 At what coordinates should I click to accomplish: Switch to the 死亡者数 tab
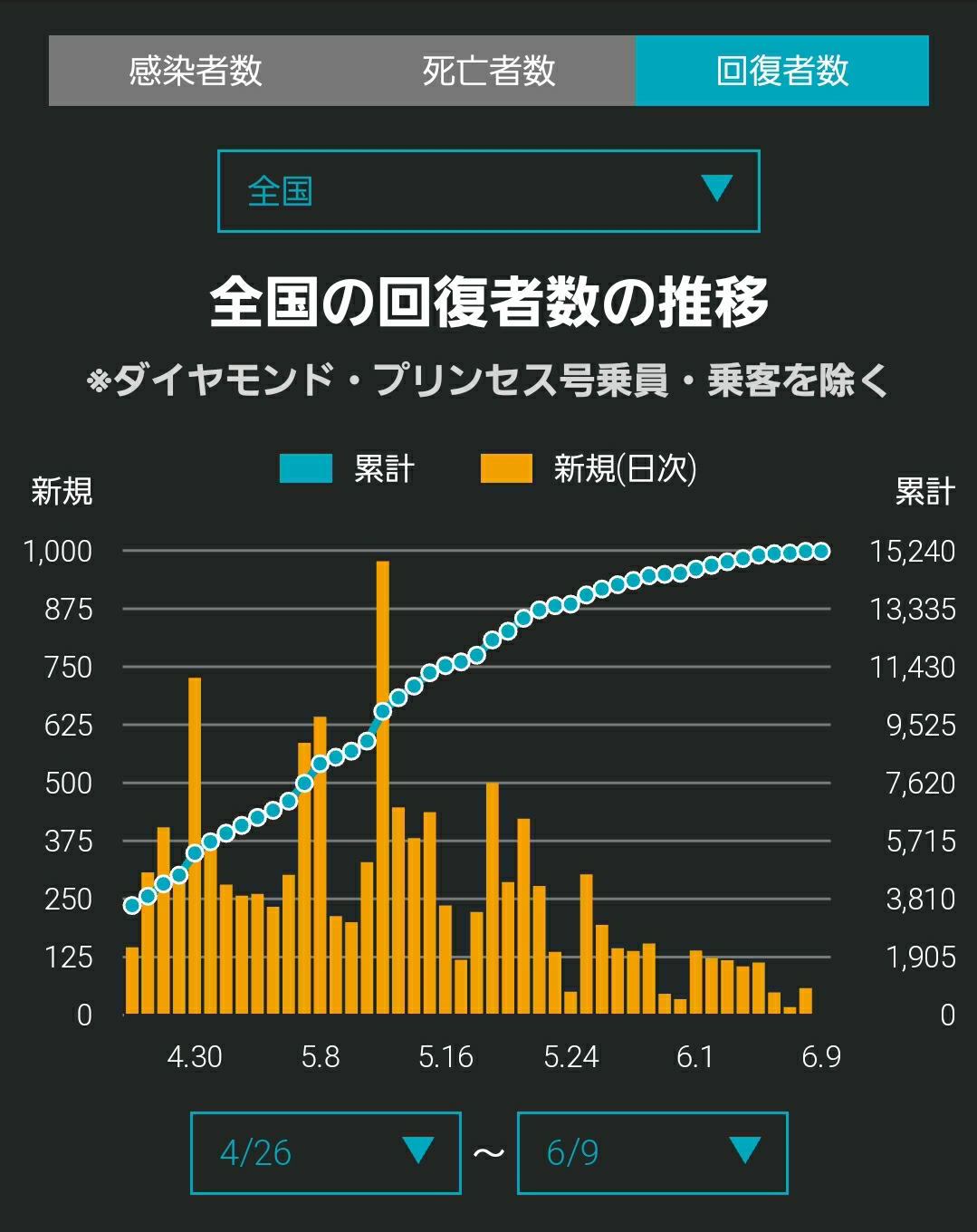click(489, 71)
